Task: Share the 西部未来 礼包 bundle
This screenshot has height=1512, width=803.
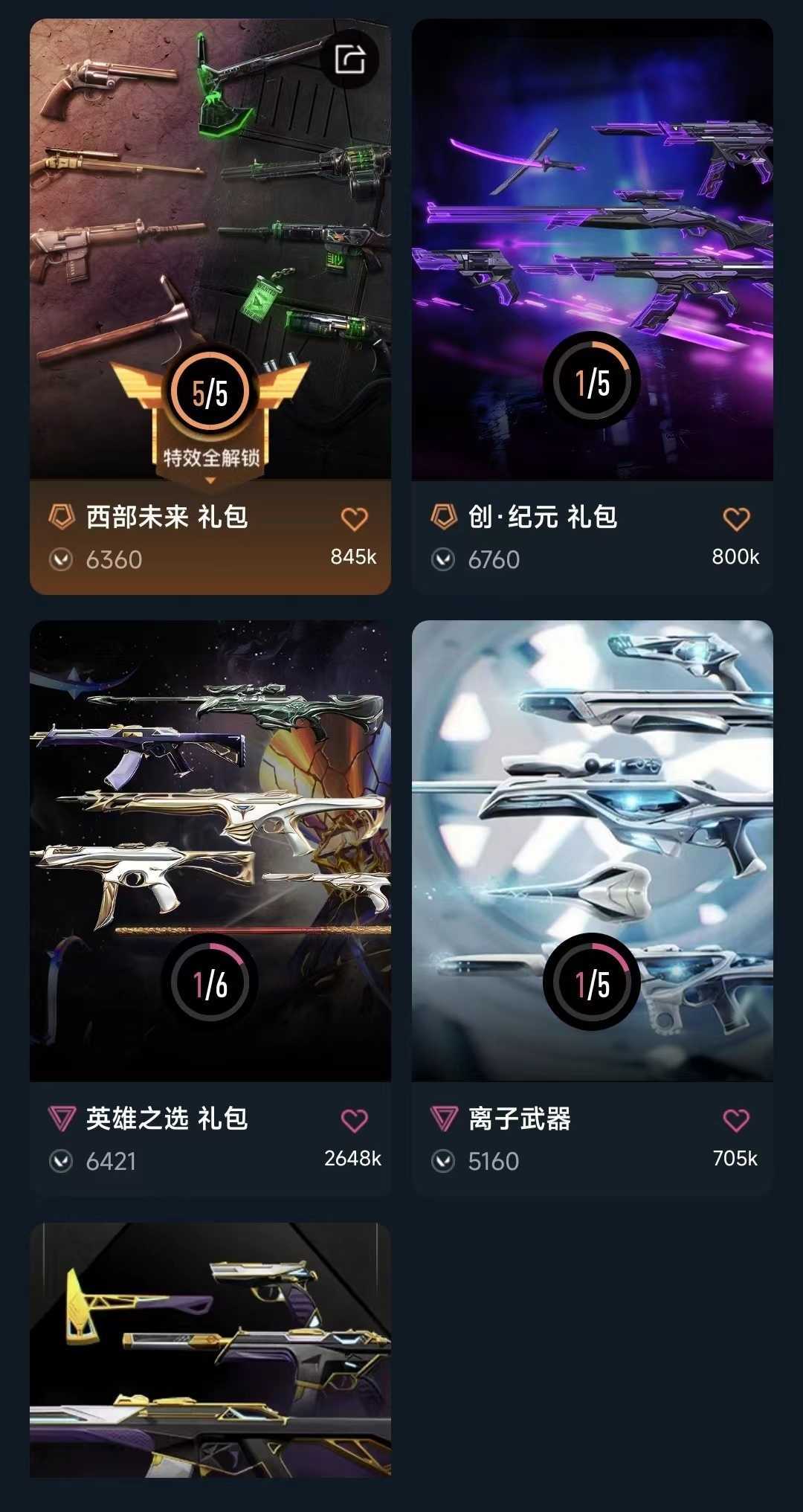Action: pos(349,59)
